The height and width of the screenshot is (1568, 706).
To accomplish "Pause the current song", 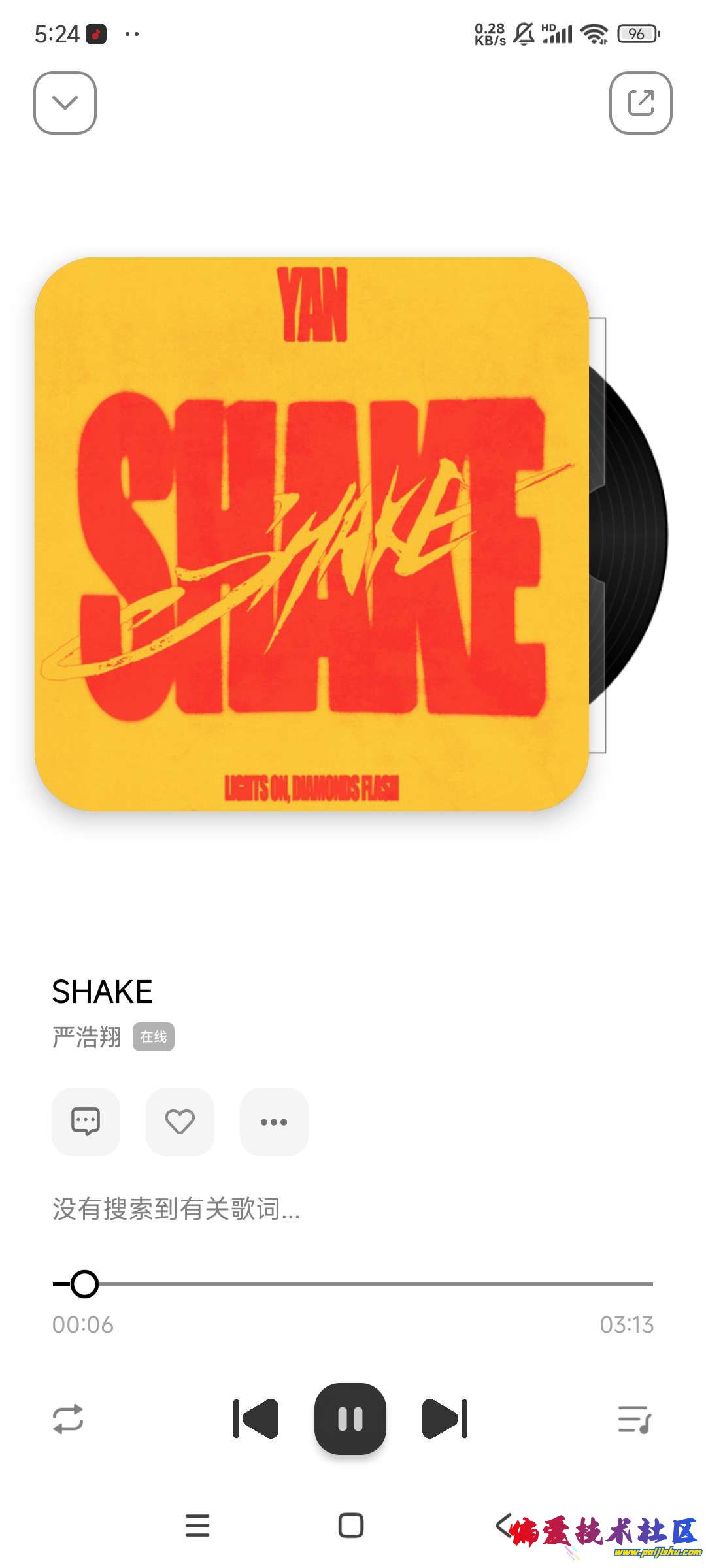I will [x=350, y=1419].
